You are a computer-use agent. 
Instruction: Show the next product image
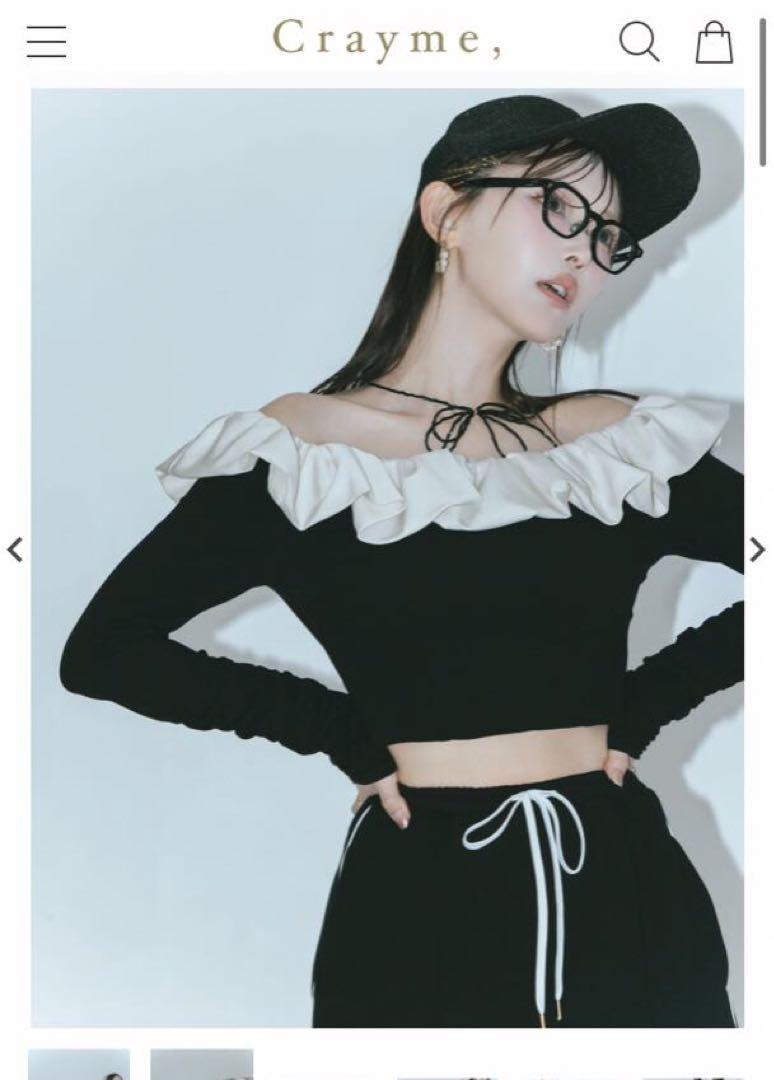coord(757,549)
